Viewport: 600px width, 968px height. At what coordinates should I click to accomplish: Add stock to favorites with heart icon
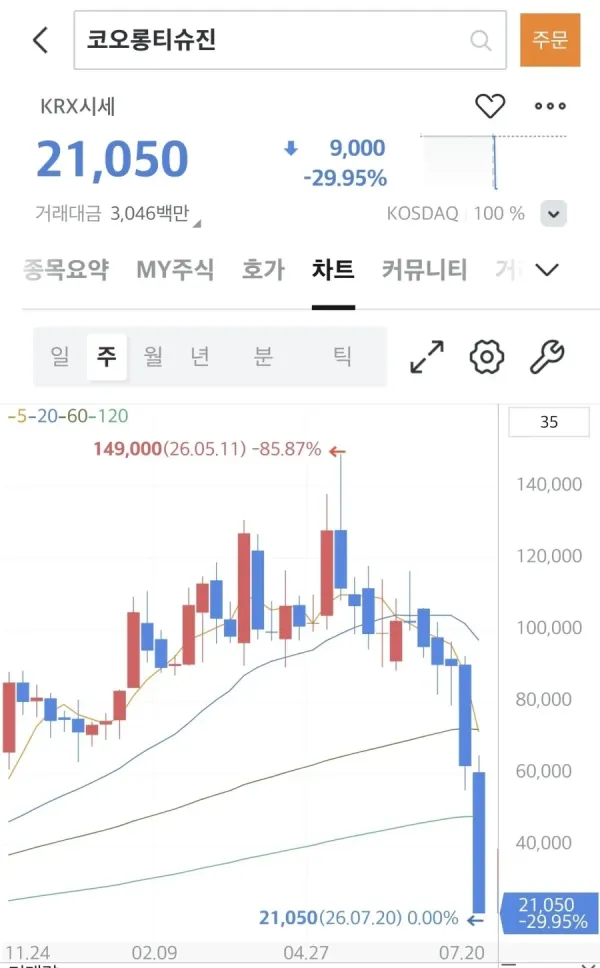[x=490, y=106]
